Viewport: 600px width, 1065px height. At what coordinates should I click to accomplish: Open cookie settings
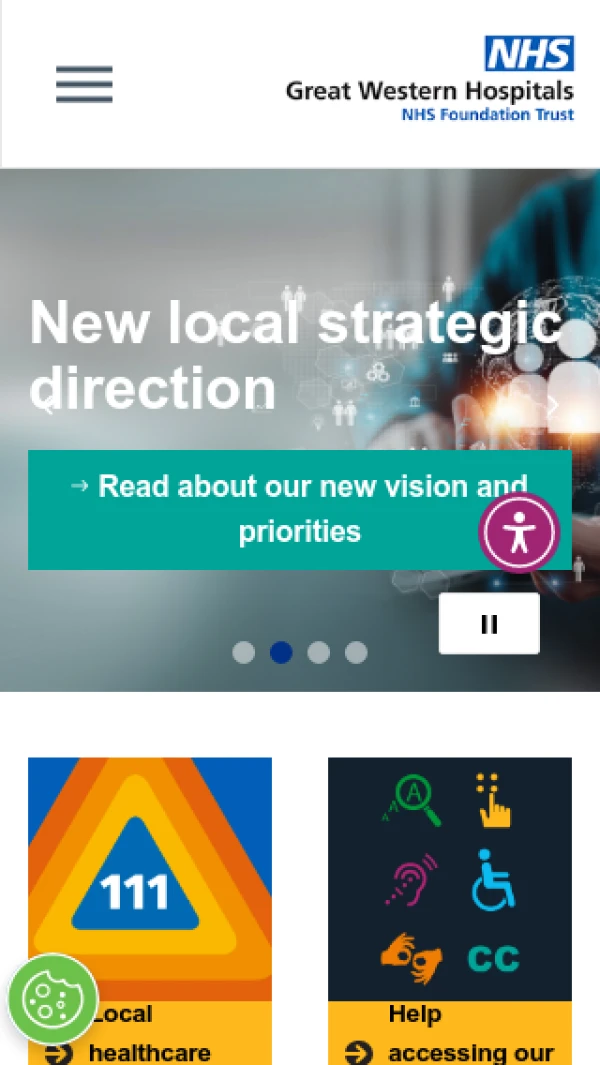(x=52, y=999)
